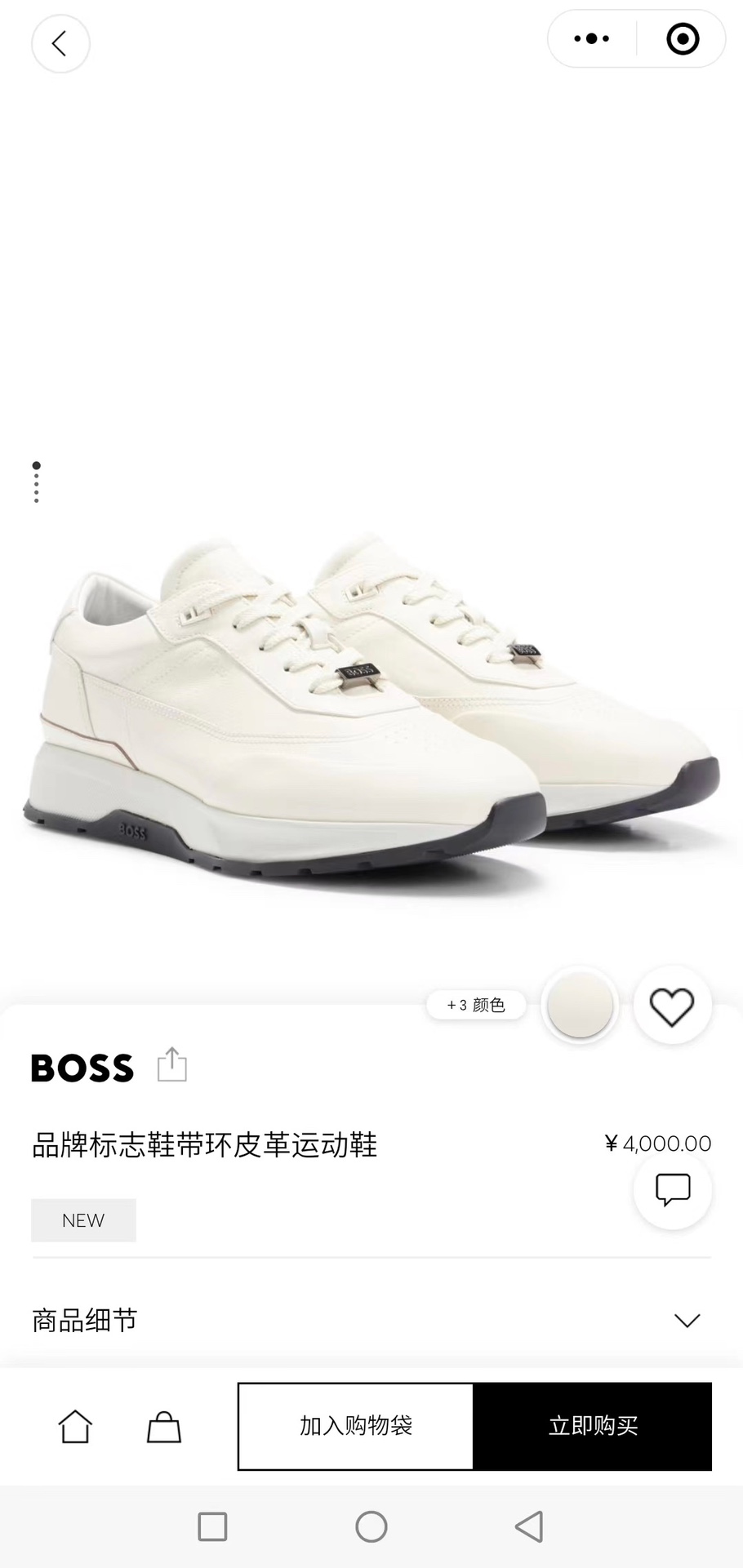Expand the 商品细节 section
Screen dimensions: 743x1568
(687, 1320)
